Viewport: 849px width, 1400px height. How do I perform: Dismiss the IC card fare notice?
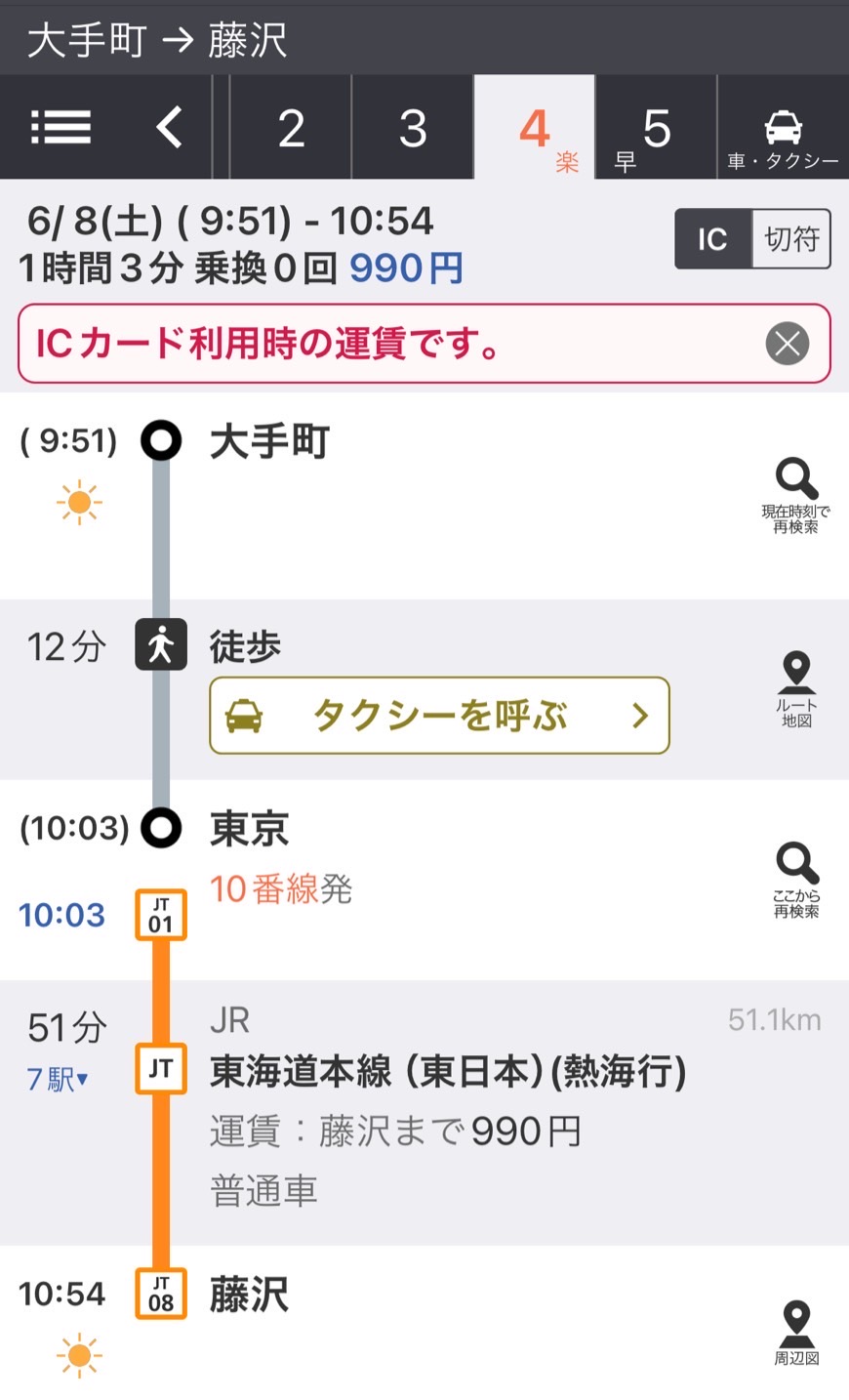(787, 344)
